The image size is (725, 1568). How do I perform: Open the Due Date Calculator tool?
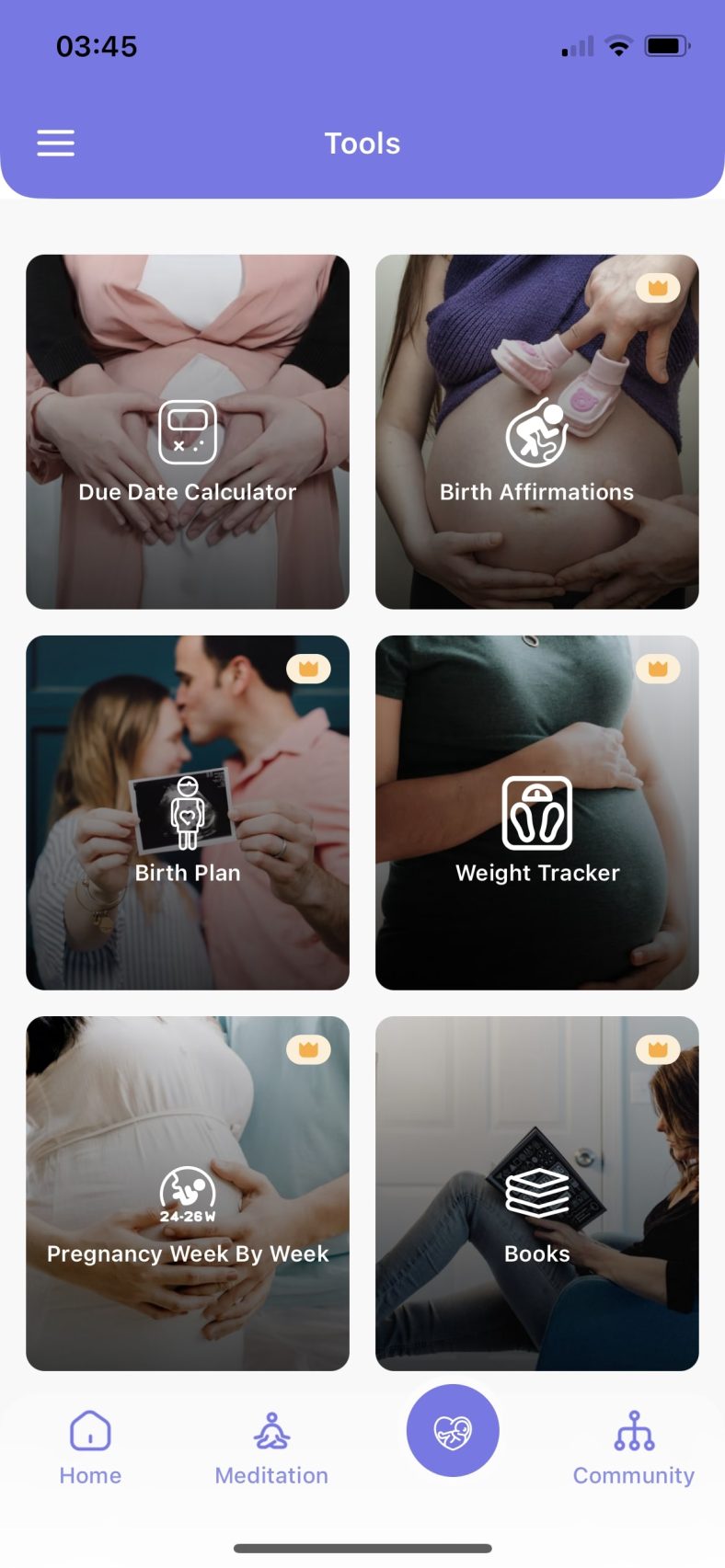tap(188, 431)
